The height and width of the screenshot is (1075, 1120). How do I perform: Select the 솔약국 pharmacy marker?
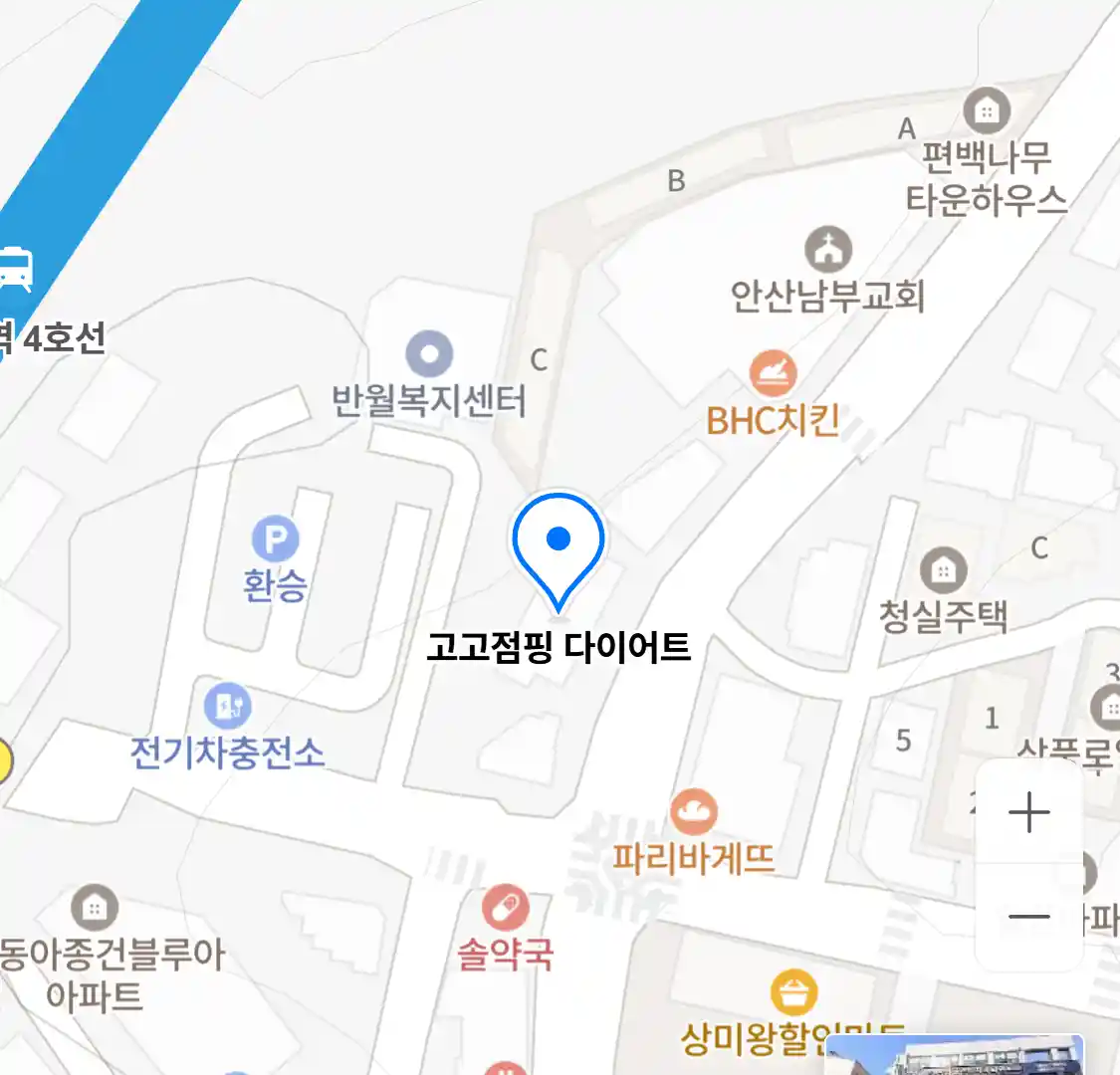(505, 908)
